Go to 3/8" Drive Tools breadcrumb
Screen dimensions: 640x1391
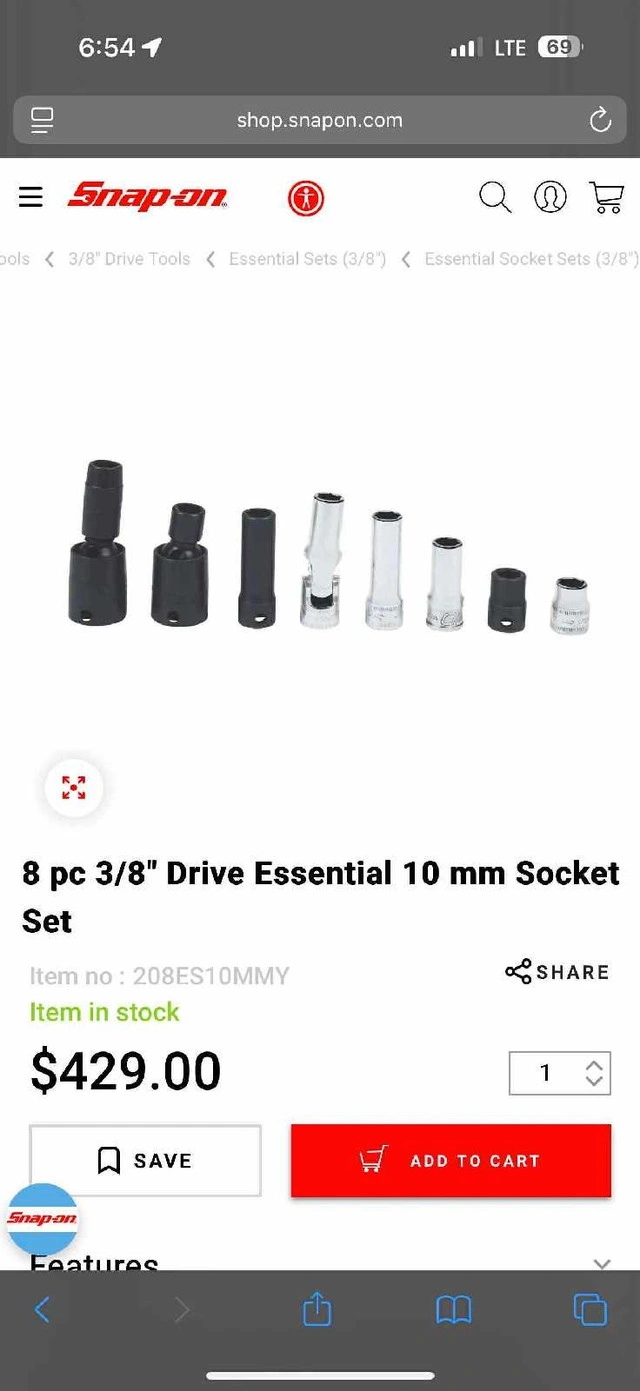[129, 259]
